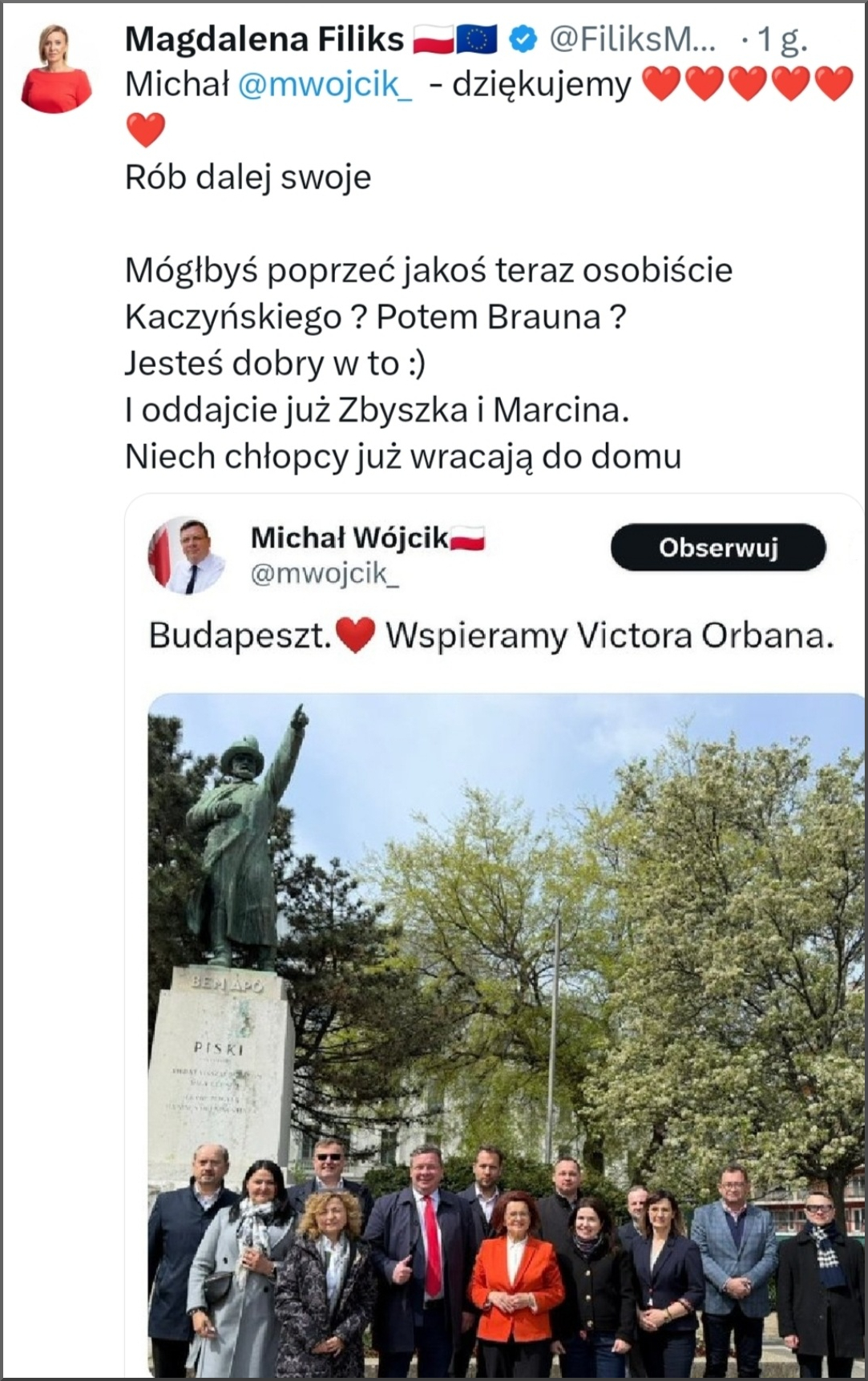
Task: Open the quoted post 'Wspieramy Victora Orbana'
Action: (x=609, y=636)
